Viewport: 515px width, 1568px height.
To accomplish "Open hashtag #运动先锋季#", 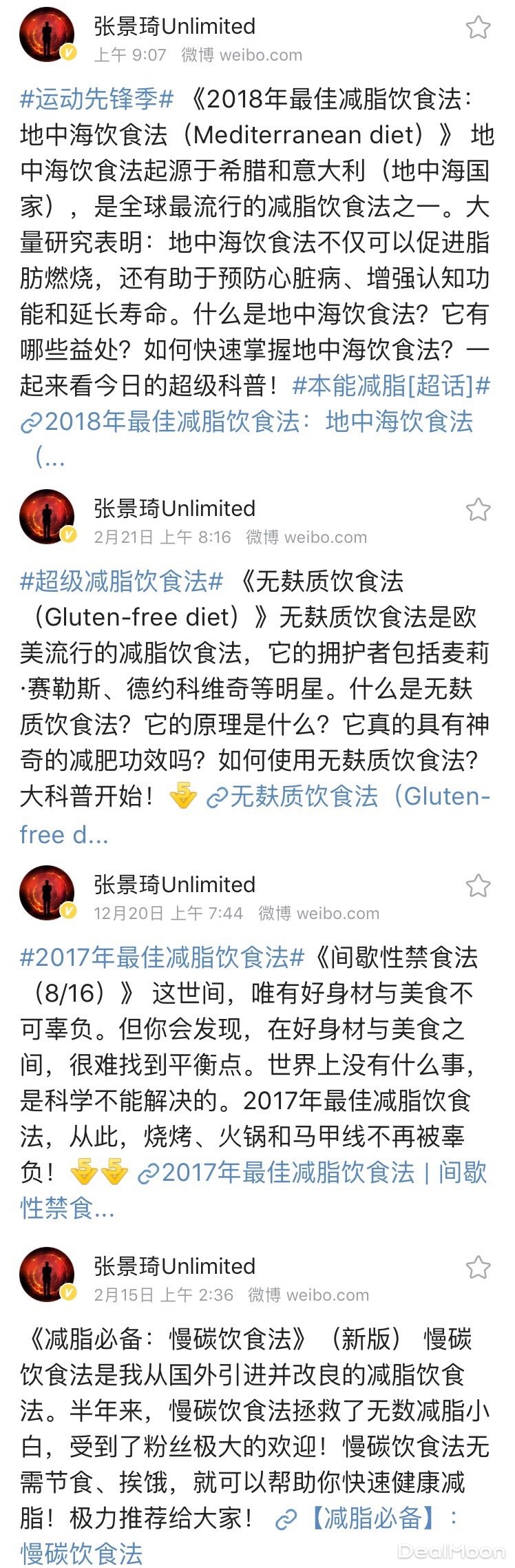I will coord(96,100).
